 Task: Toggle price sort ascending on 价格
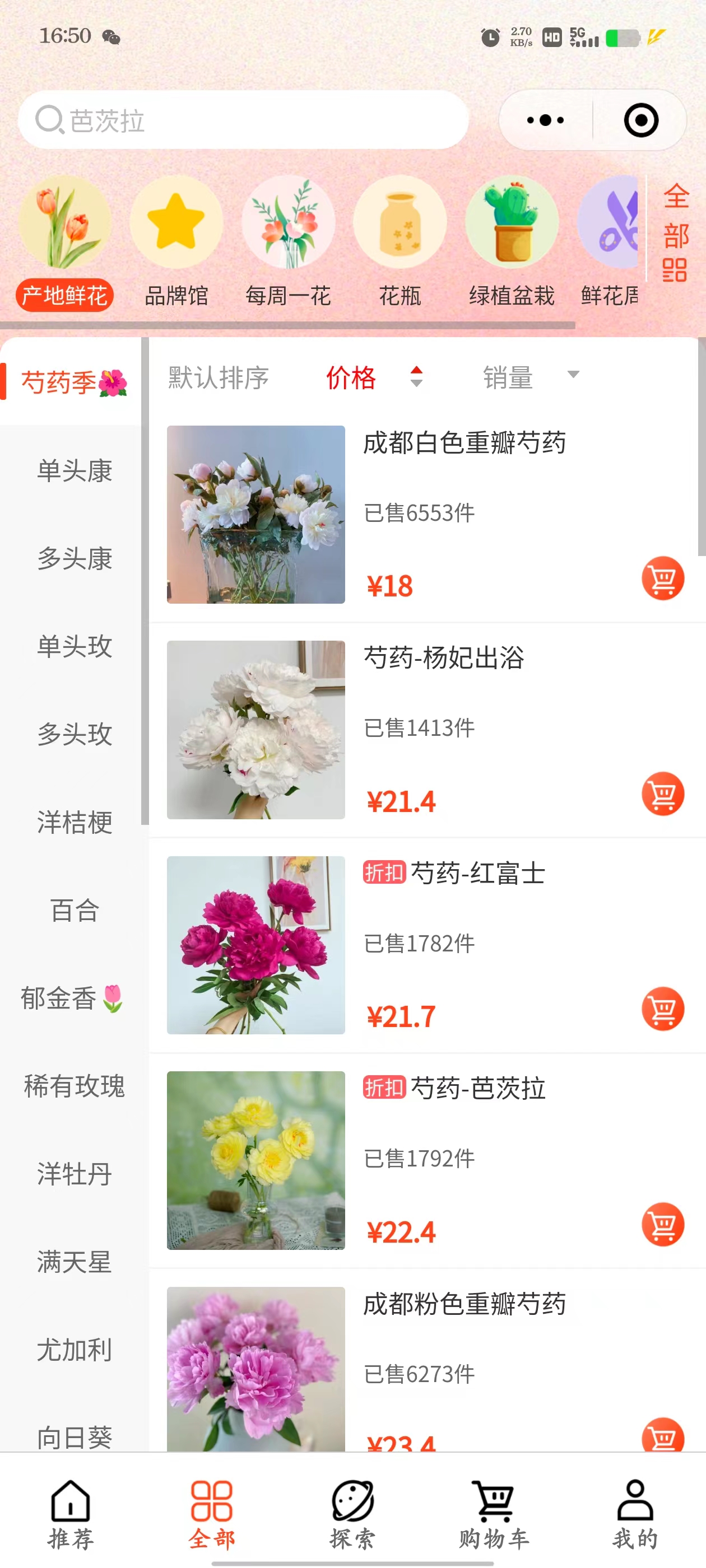416,371
